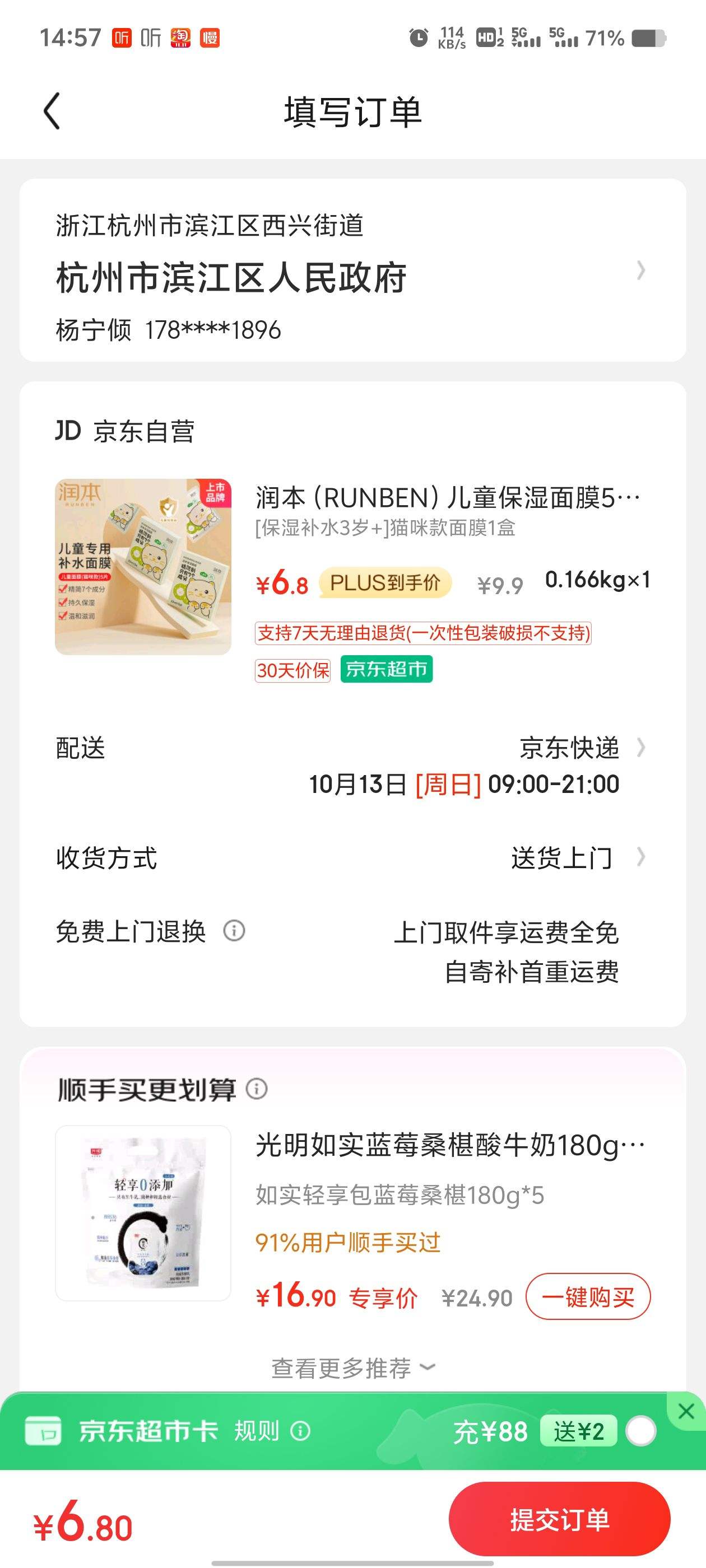Submit the order with 提交订单

point(559,1519)
